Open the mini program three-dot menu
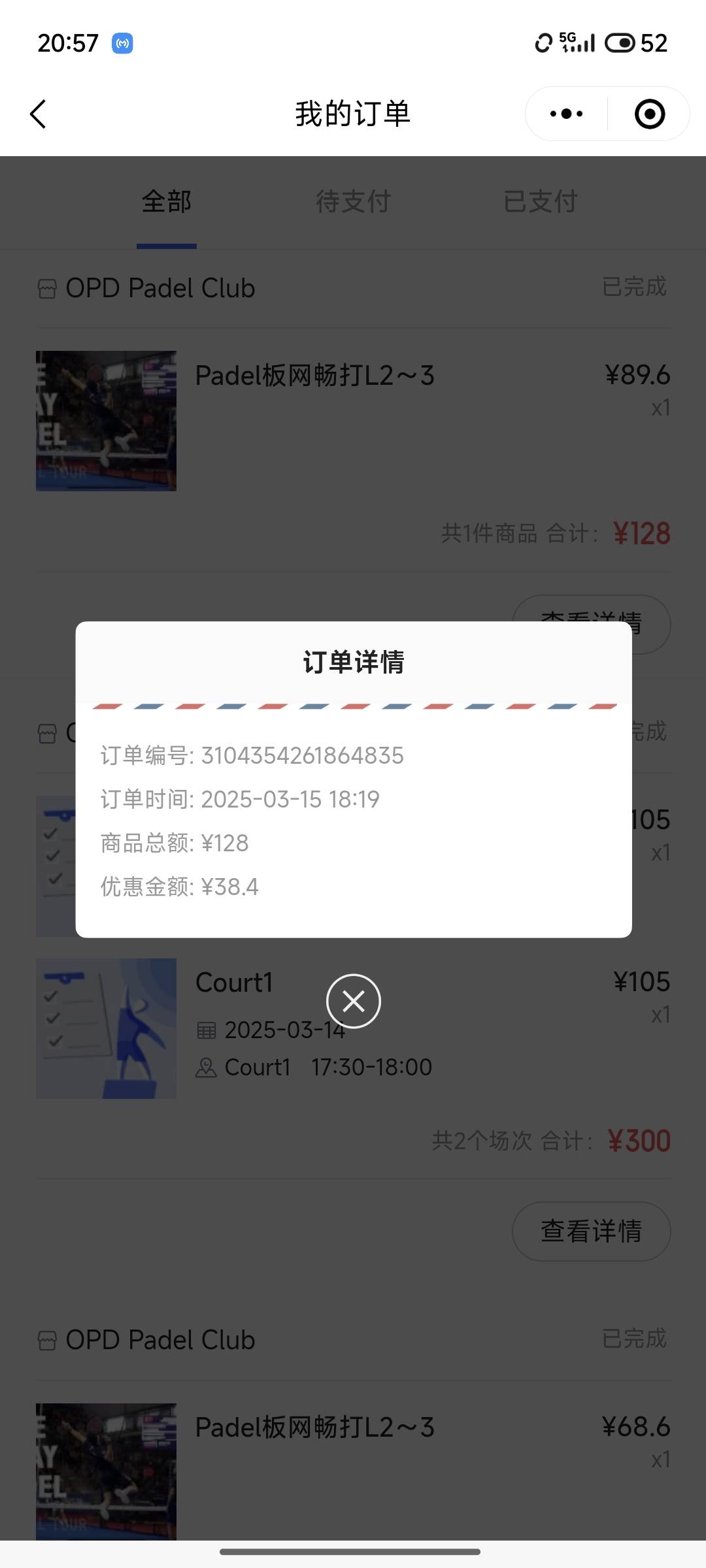 [x=567, y=114]
